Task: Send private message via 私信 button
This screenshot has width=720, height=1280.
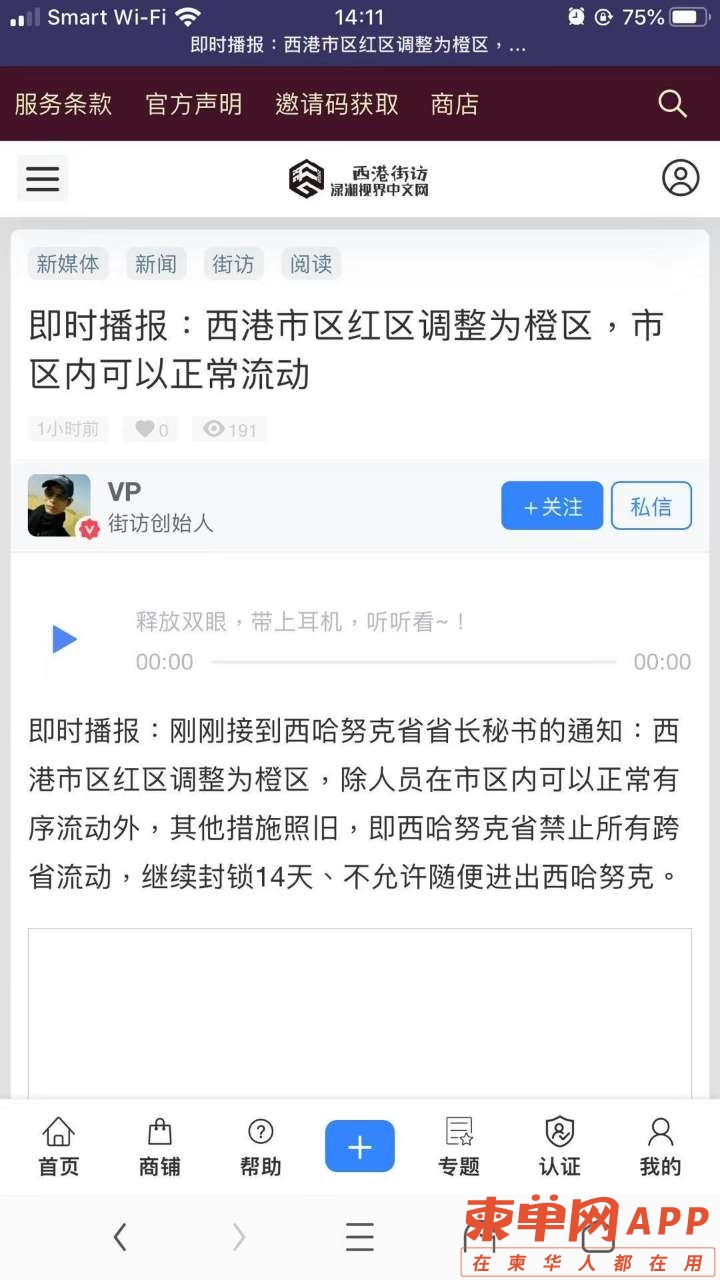Action: [651, 506]
